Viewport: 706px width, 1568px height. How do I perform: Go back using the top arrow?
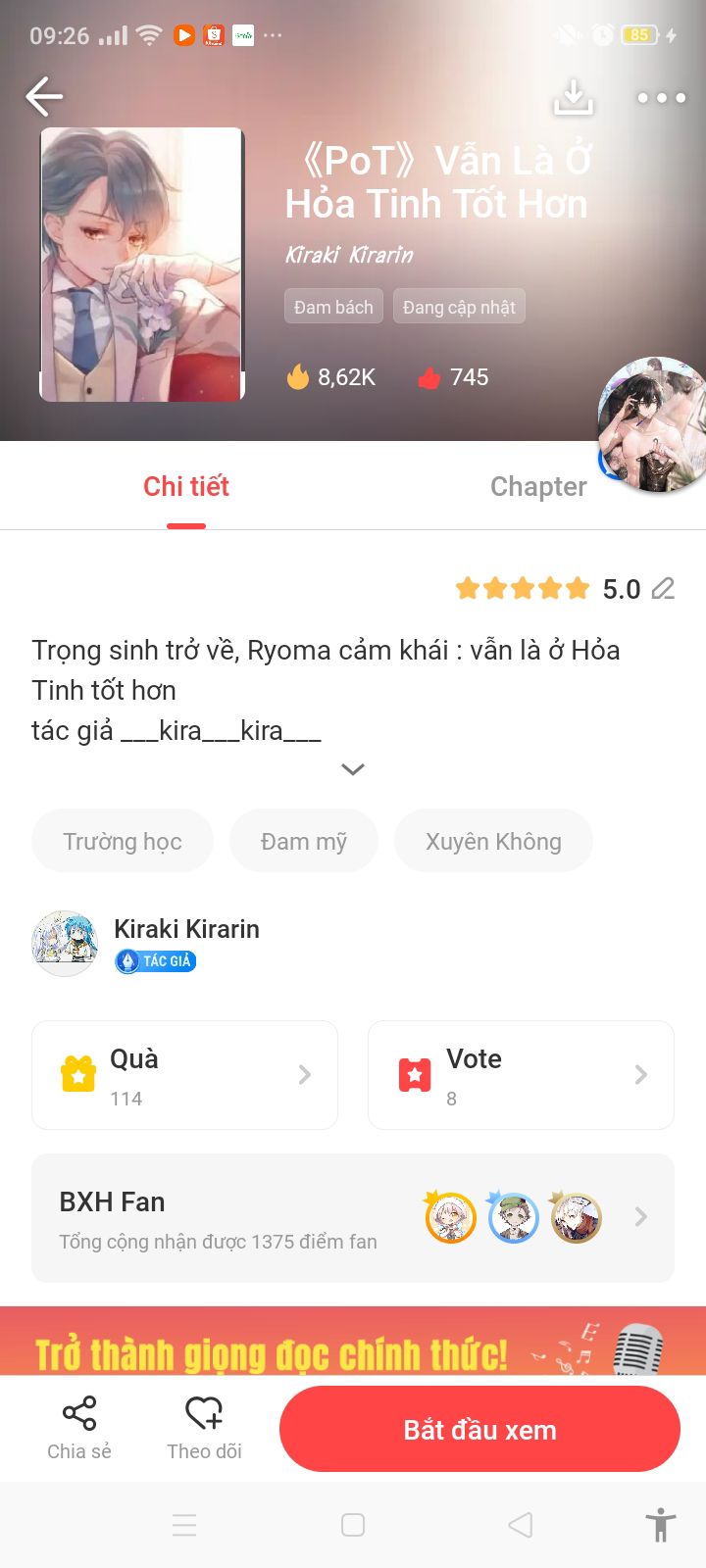click(x=44, y=97)
